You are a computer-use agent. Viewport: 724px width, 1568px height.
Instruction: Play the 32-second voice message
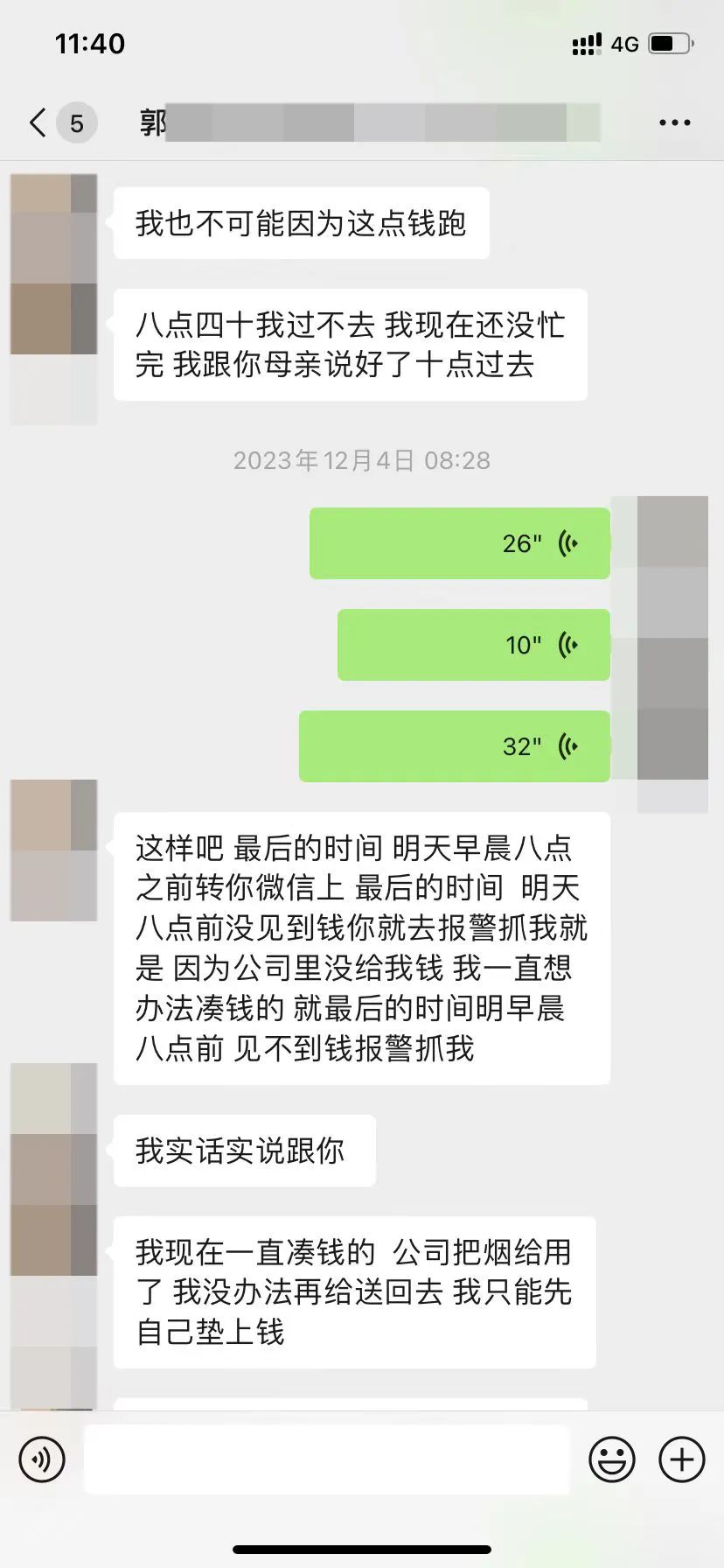455,746
